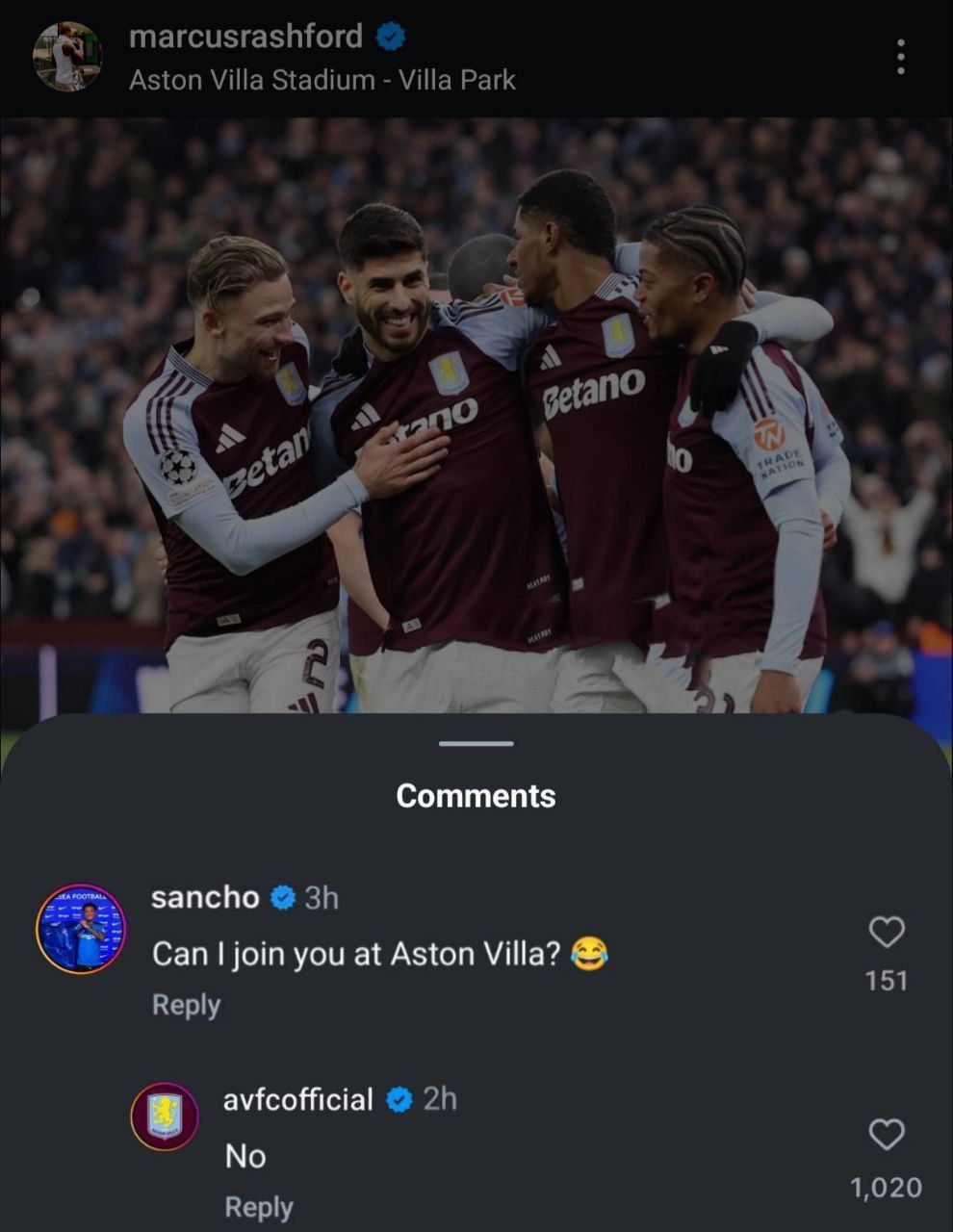
Task: Open the sancho username
Action: 205,897
